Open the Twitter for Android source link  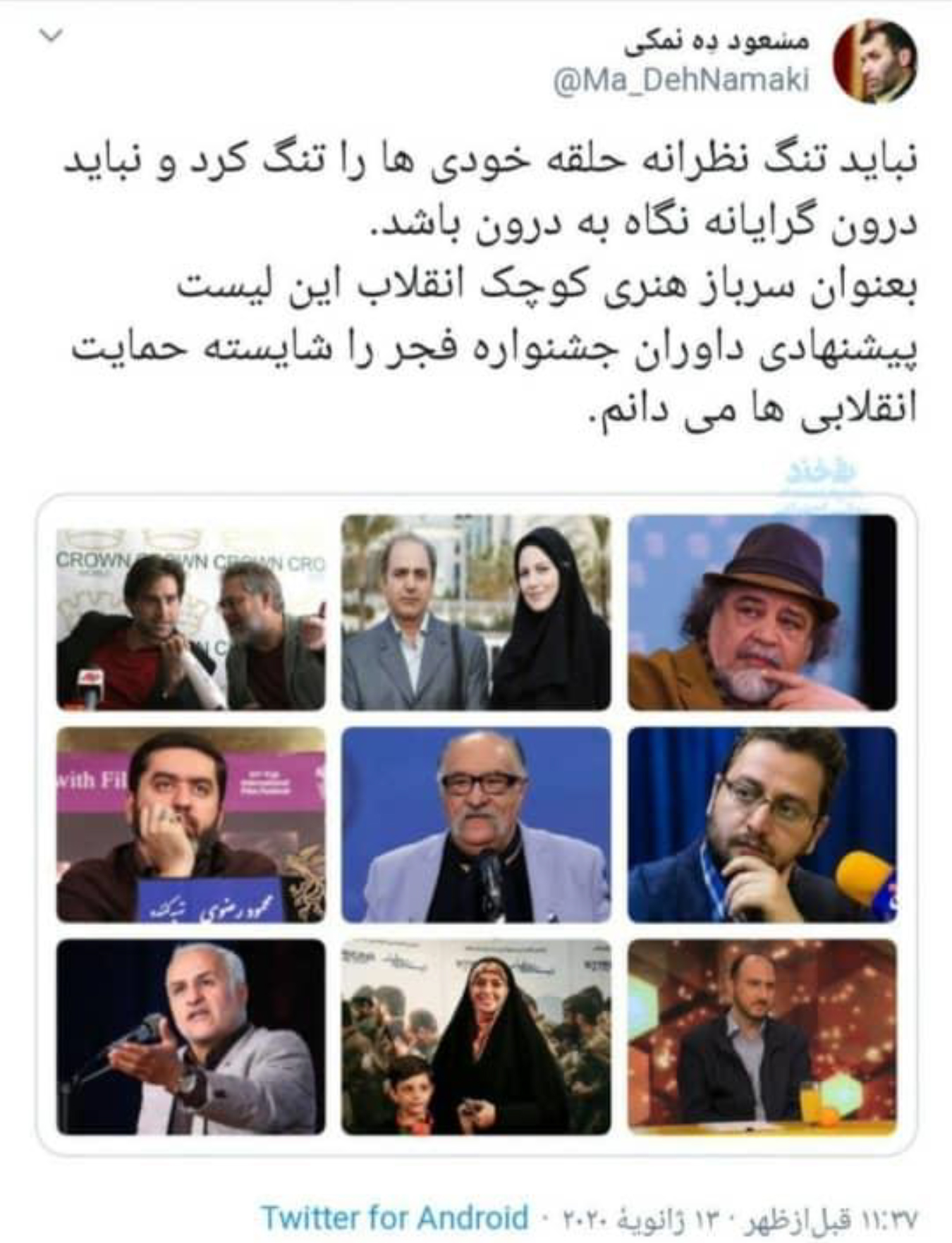[x=394, y=1218]
